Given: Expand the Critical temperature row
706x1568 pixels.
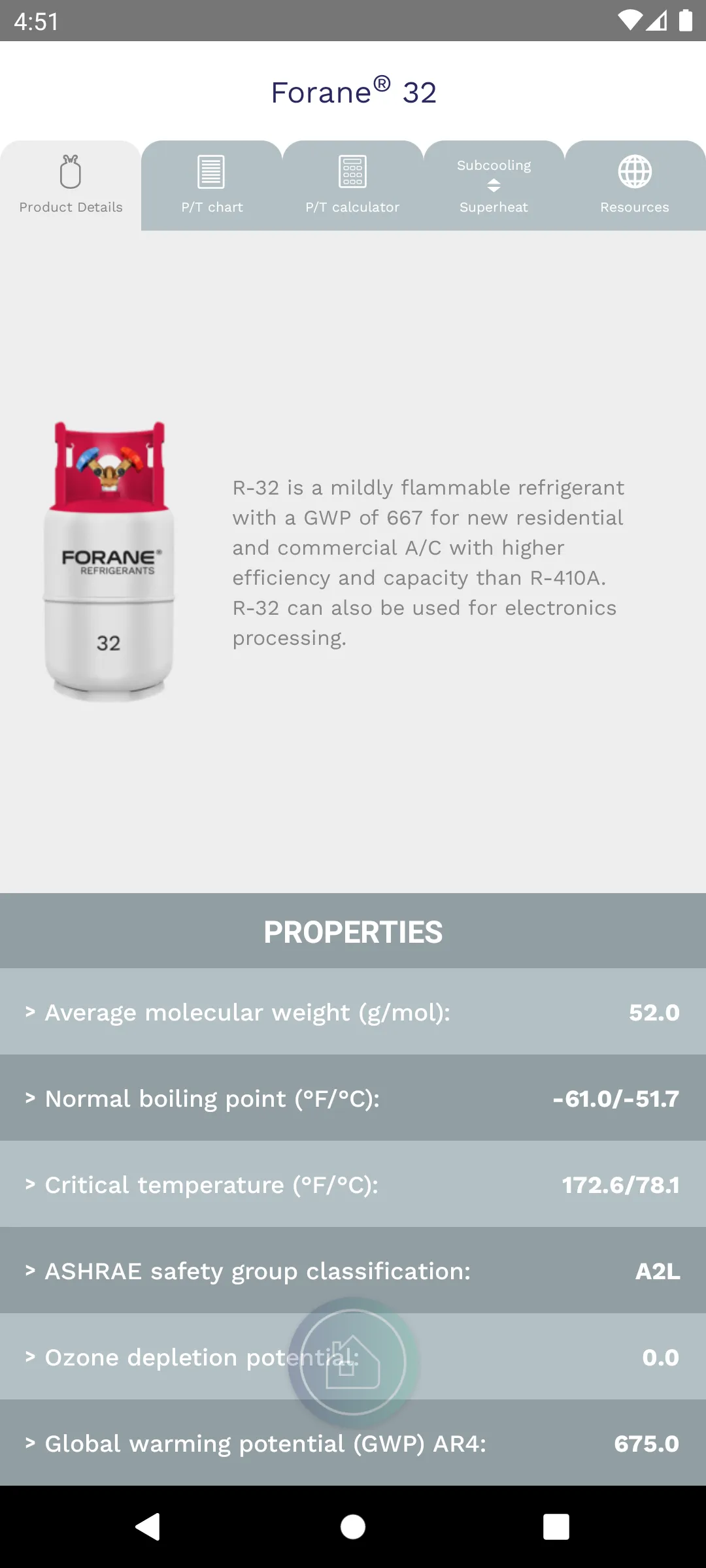Looking at the screenshot, I should click(x=353, y=1184).
